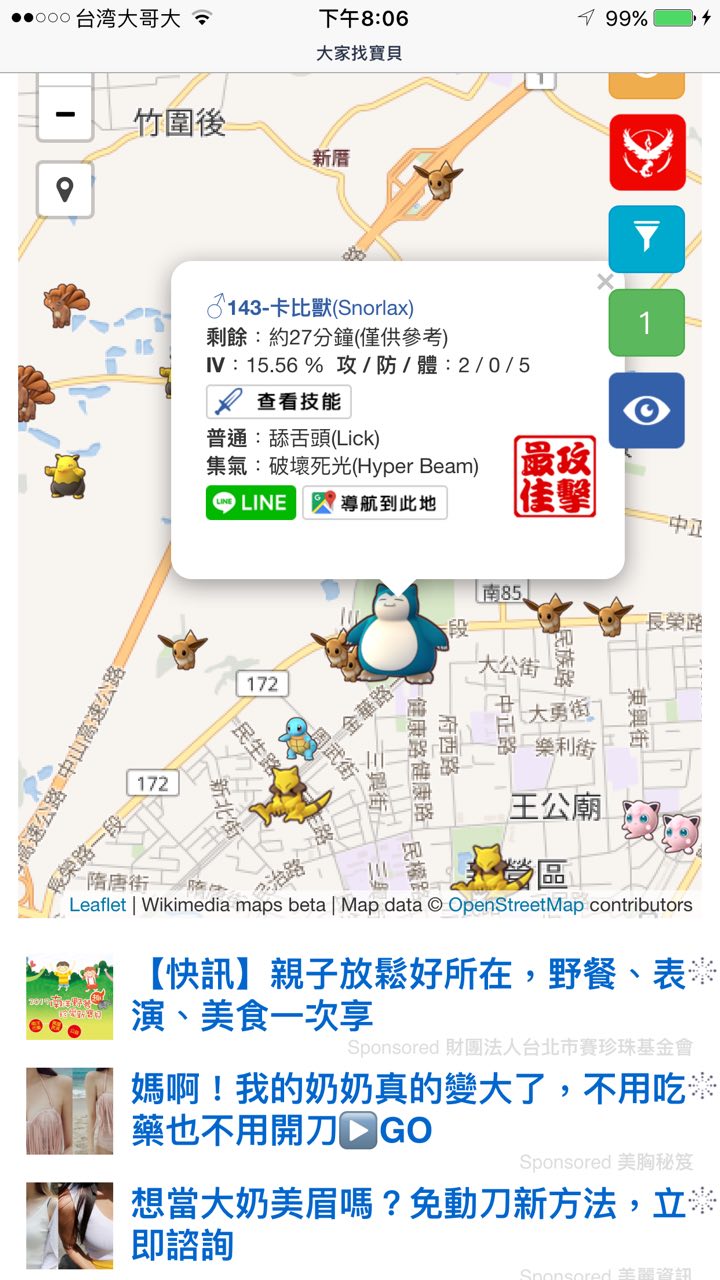Select the Squirtle marker on the map
Screen dimensions: 720x1280
click(297, 738)
